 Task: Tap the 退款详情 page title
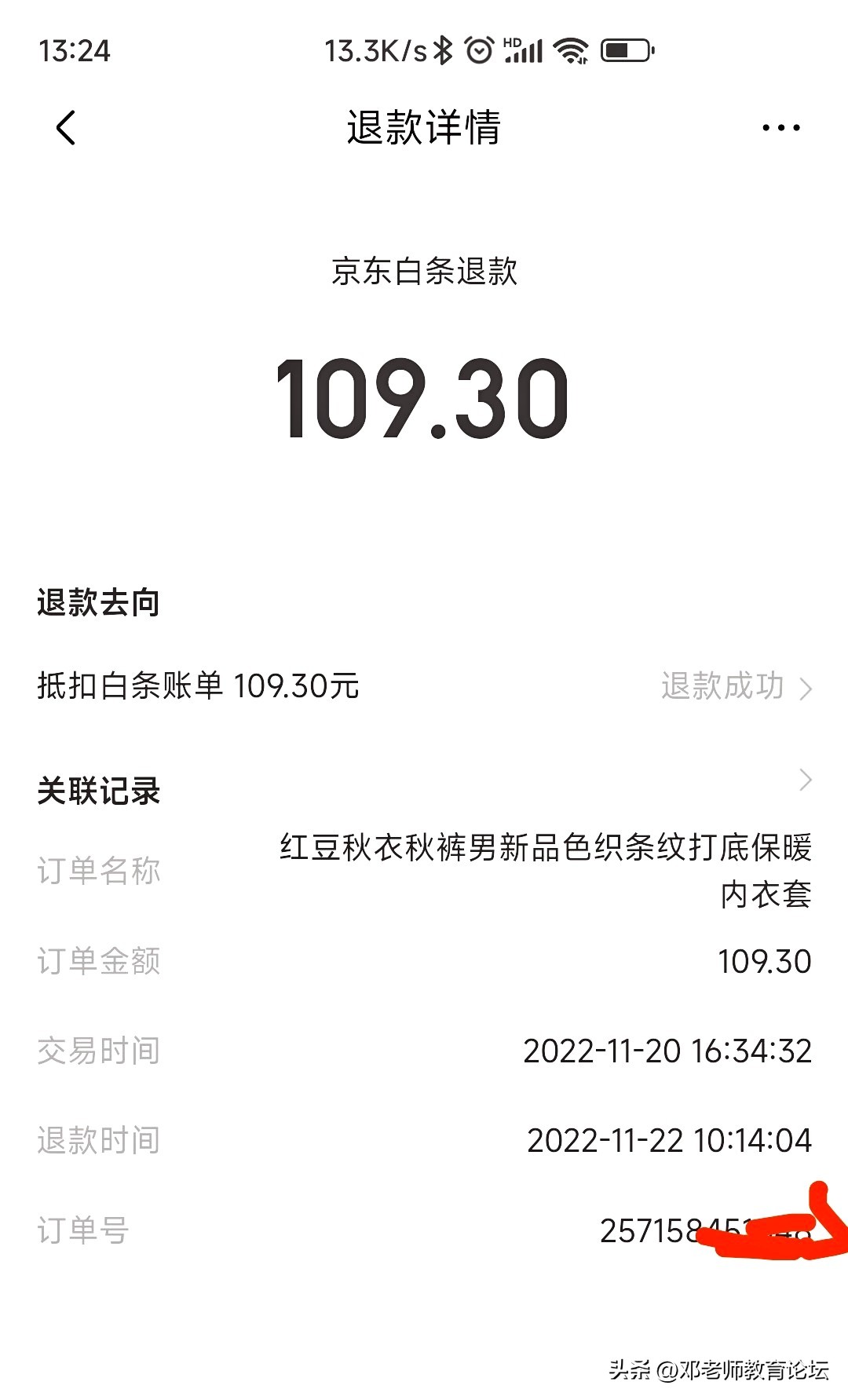pyautogui.click(x=424, y=128)
